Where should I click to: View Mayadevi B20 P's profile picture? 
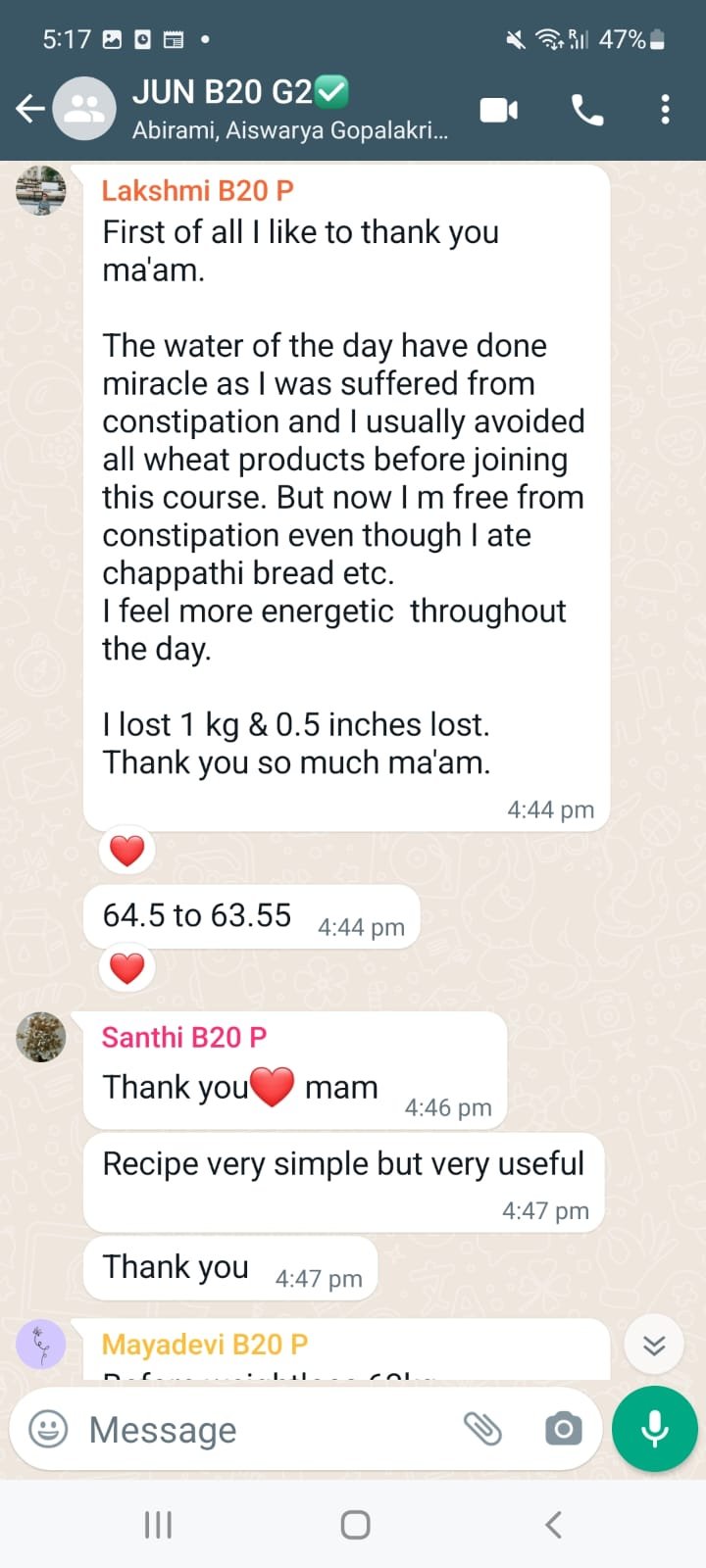41,1345
